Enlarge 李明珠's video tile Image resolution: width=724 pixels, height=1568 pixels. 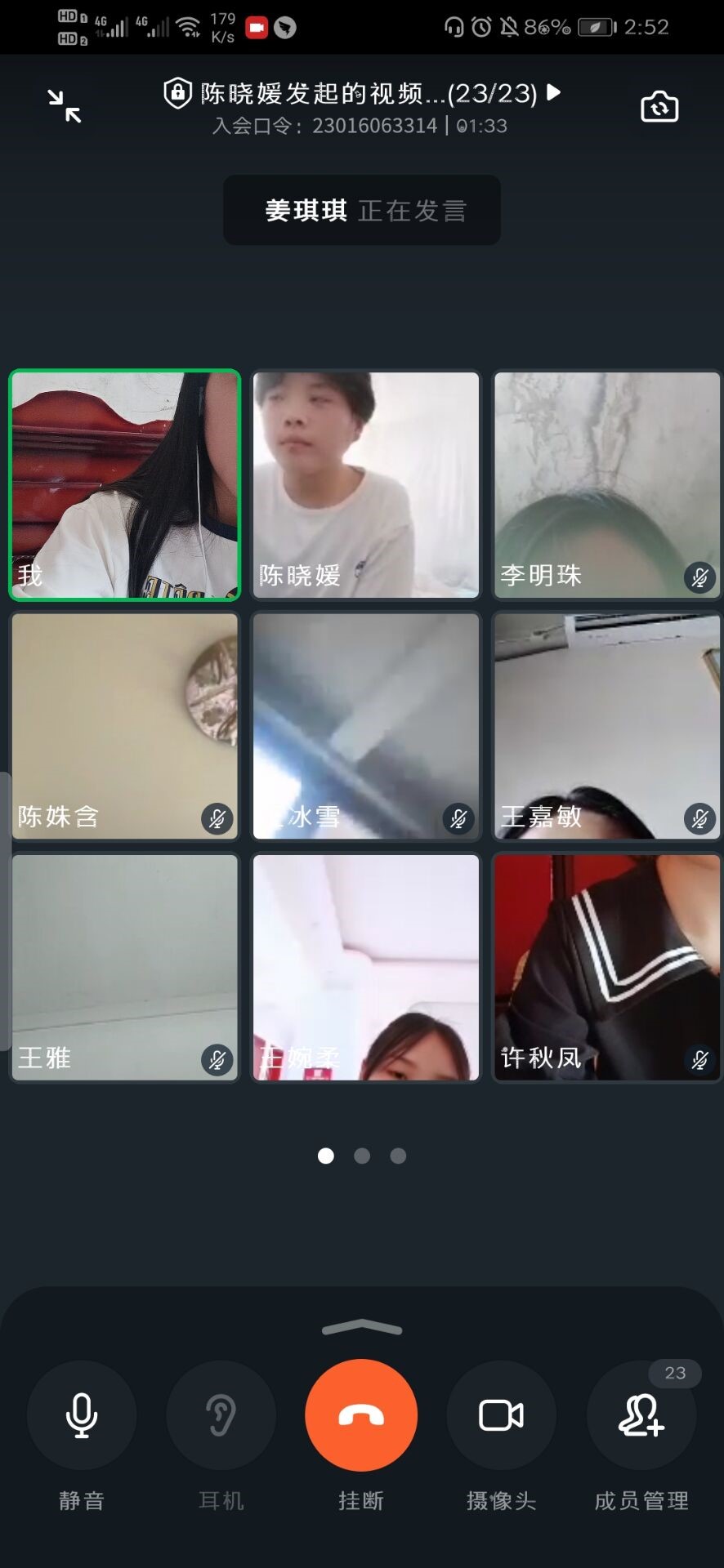606,484
